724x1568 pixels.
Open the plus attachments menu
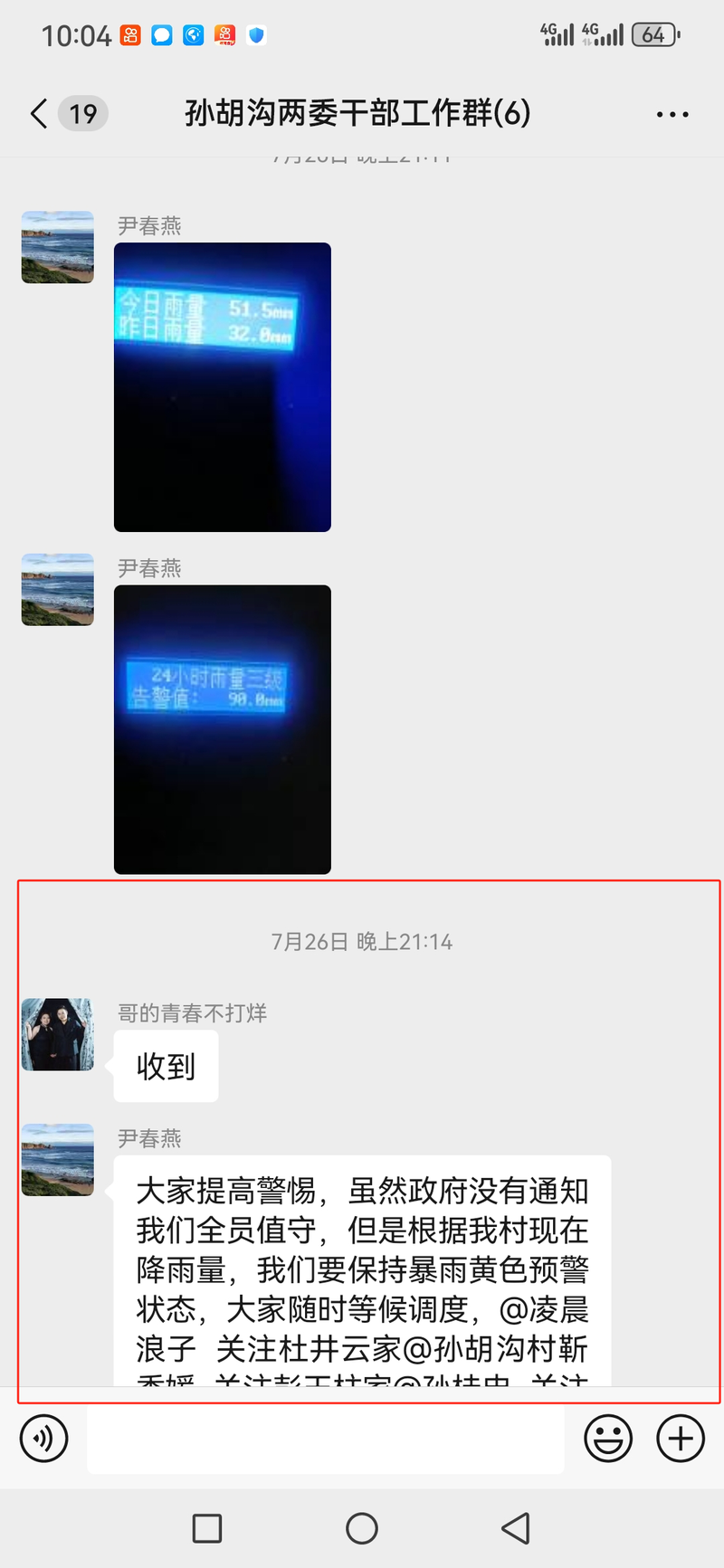point(681,1438)
